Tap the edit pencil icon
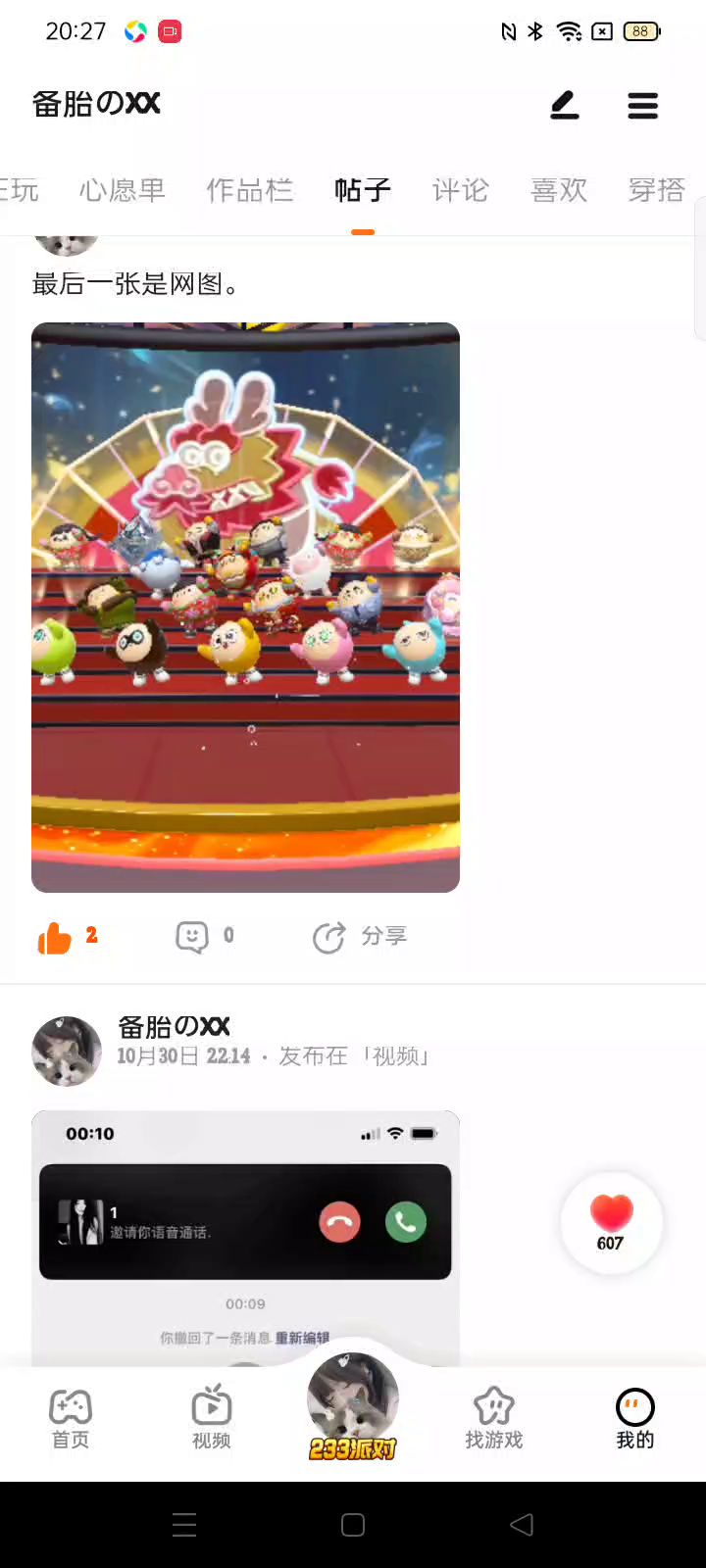The height and width of the screenshot is (1568, 706). 565,105
